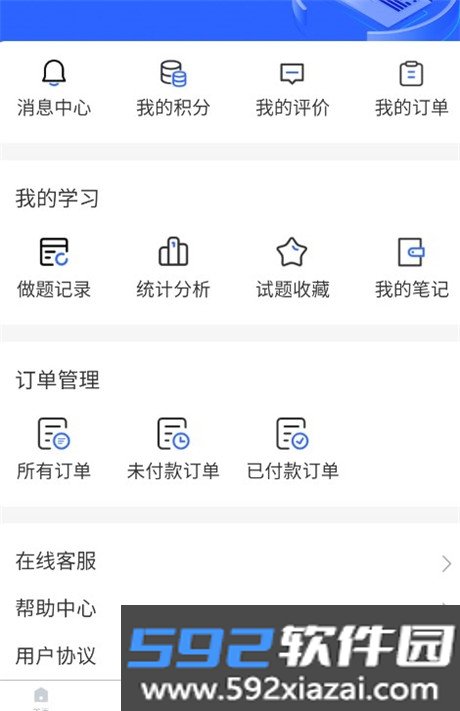Open 我的订单 orders shortcut

point(411,88)
